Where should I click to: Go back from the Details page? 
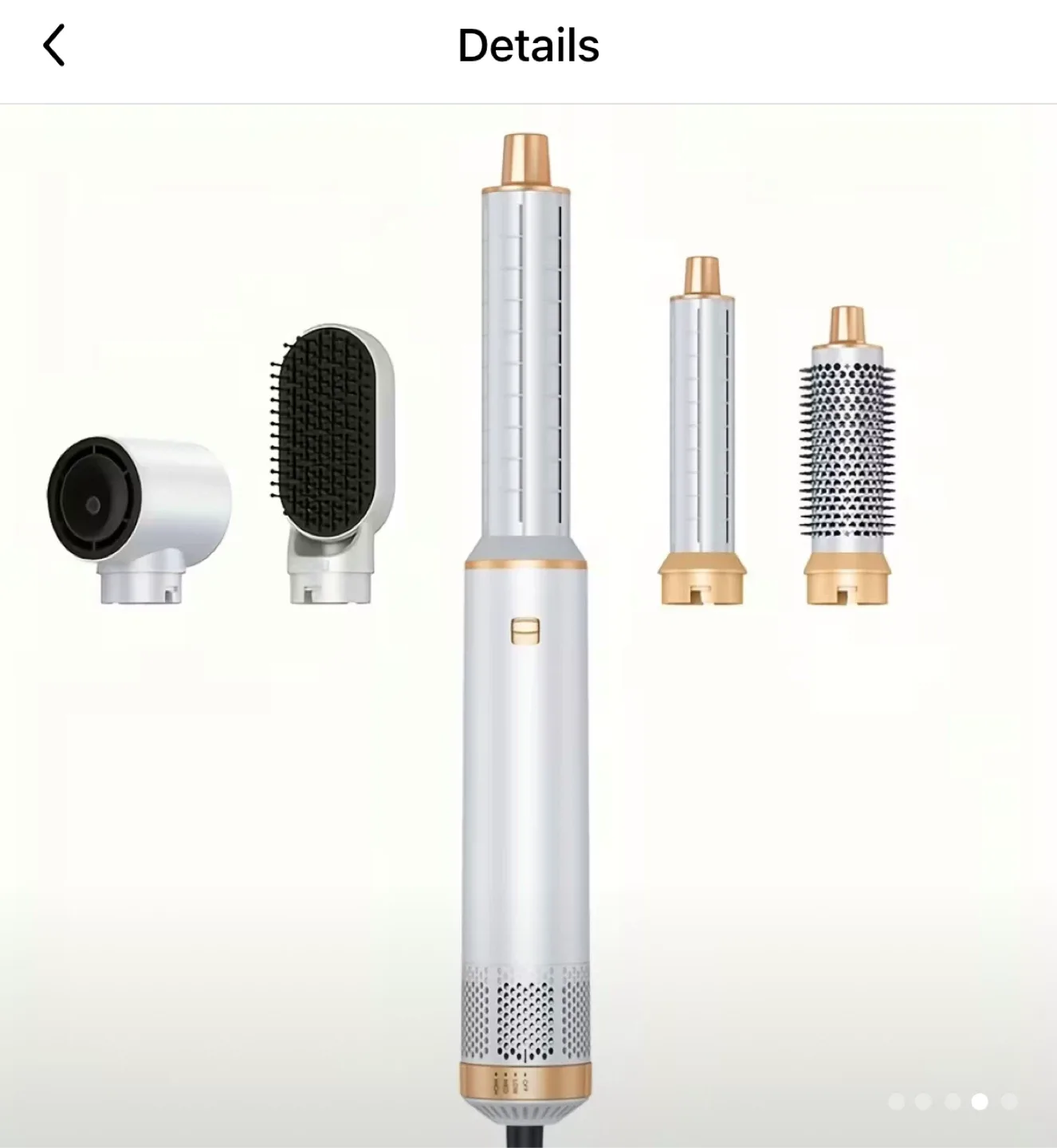tap(53, 45)
